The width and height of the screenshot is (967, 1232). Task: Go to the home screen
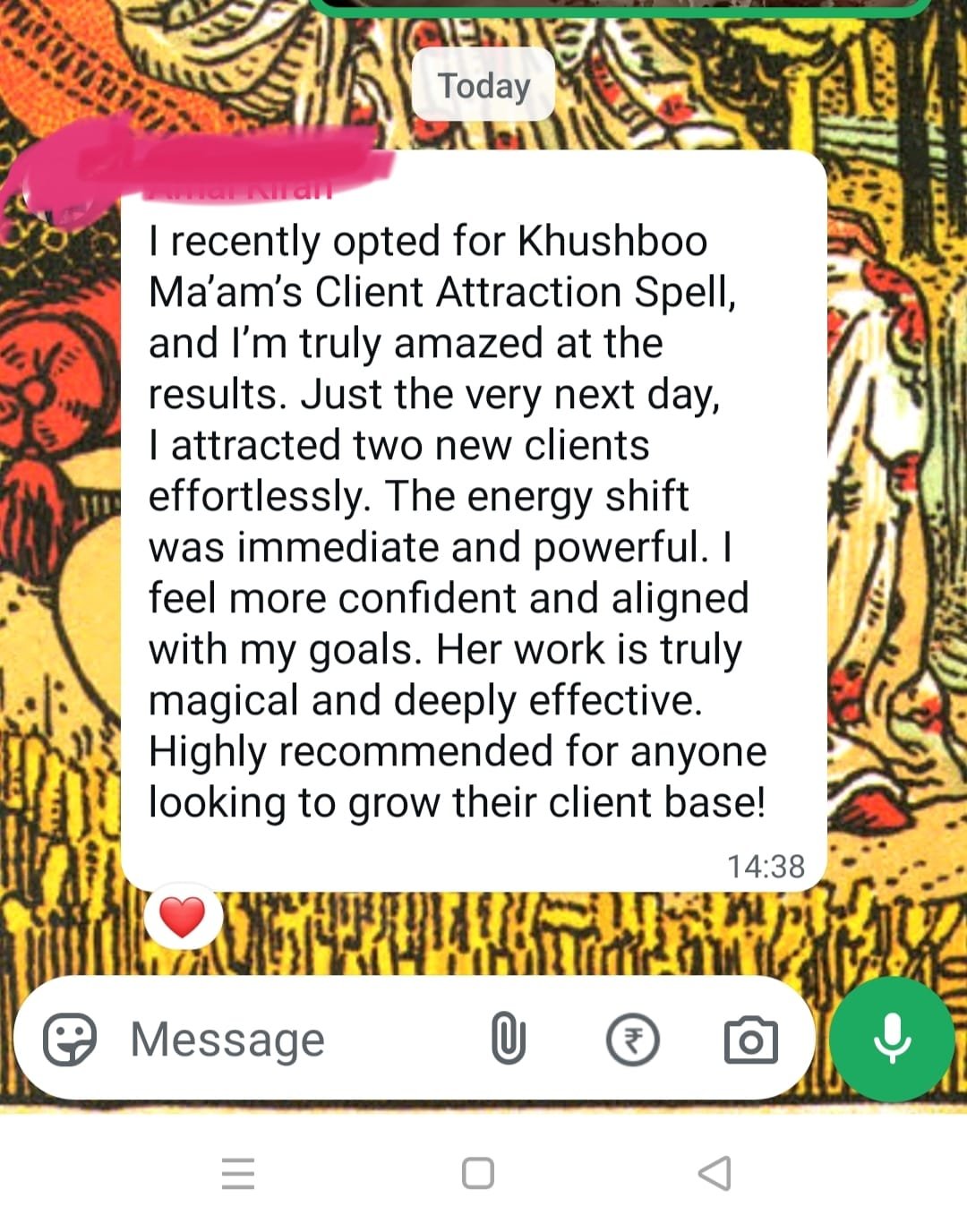click(x=478, y=1173)
